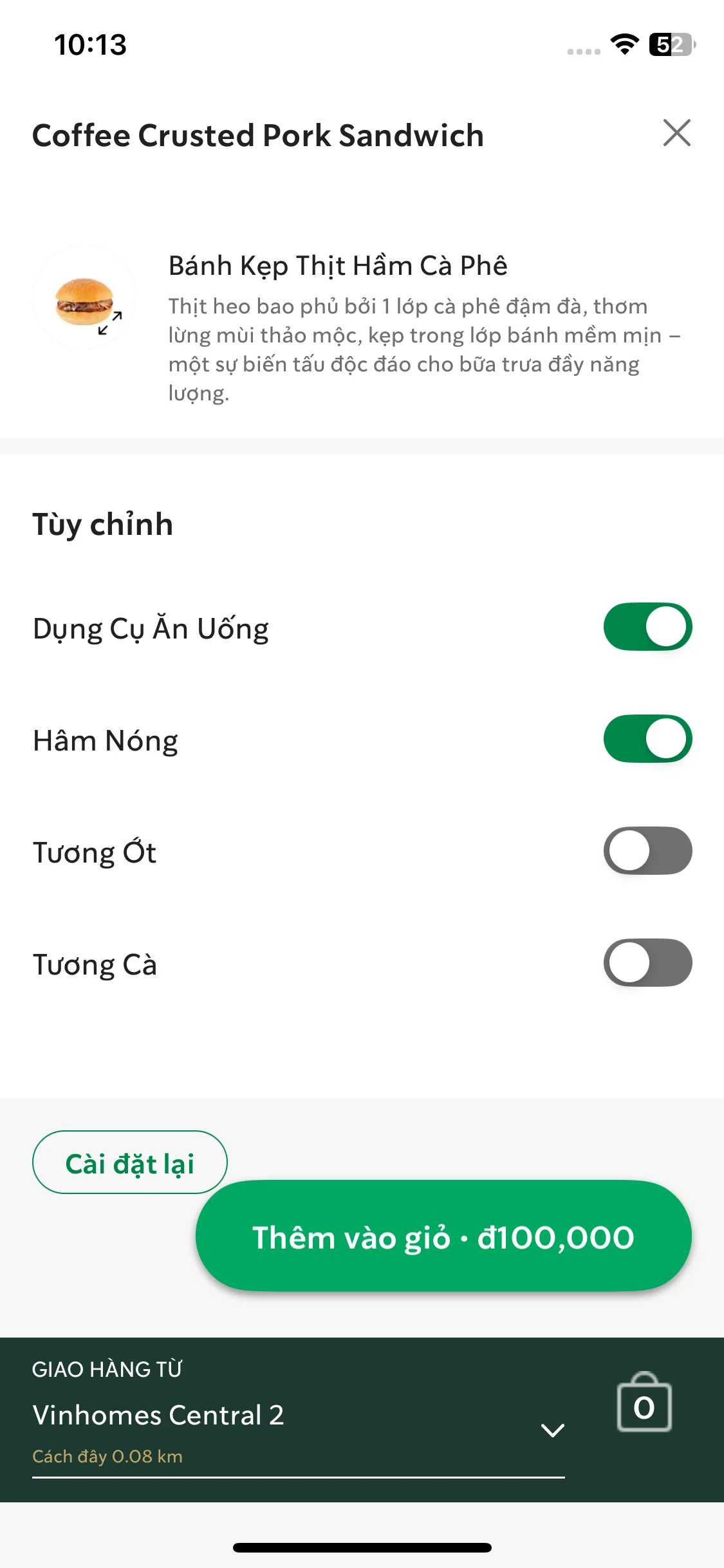Enable Tương Ớt for the sandwich
Screen dimensions: 724x1568
tap(647, 851)
